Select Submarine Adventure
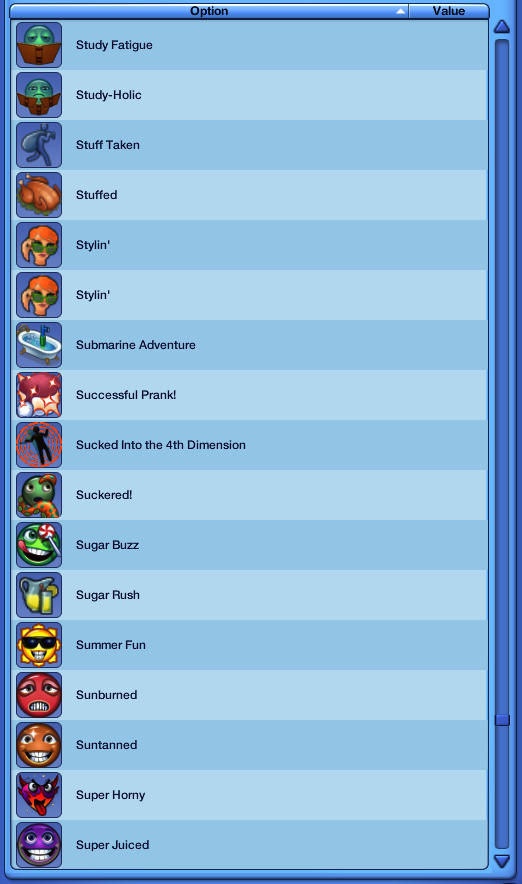 pos(249,345)
